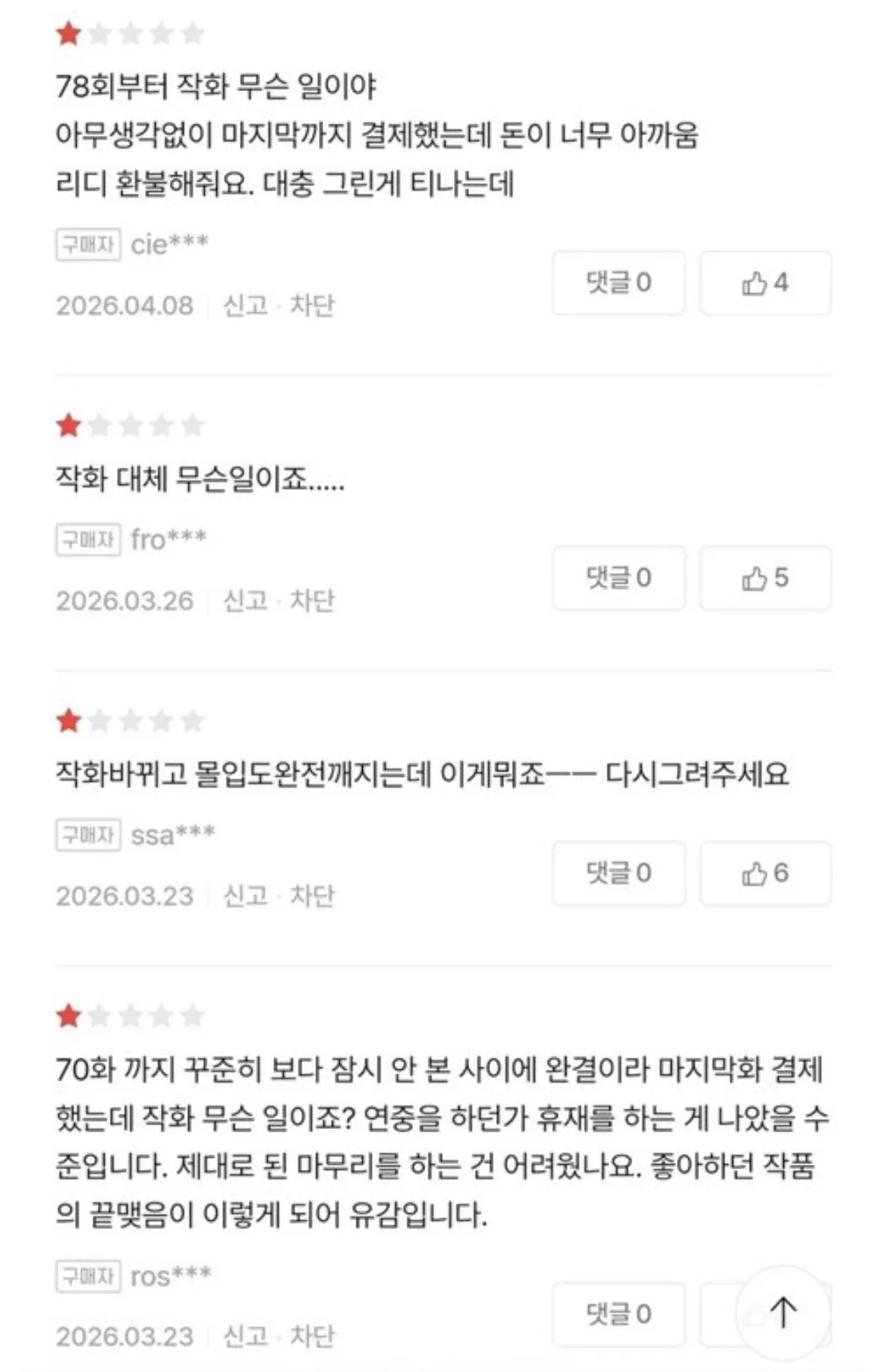Like the review by ssa***

(x=764, y=873)
